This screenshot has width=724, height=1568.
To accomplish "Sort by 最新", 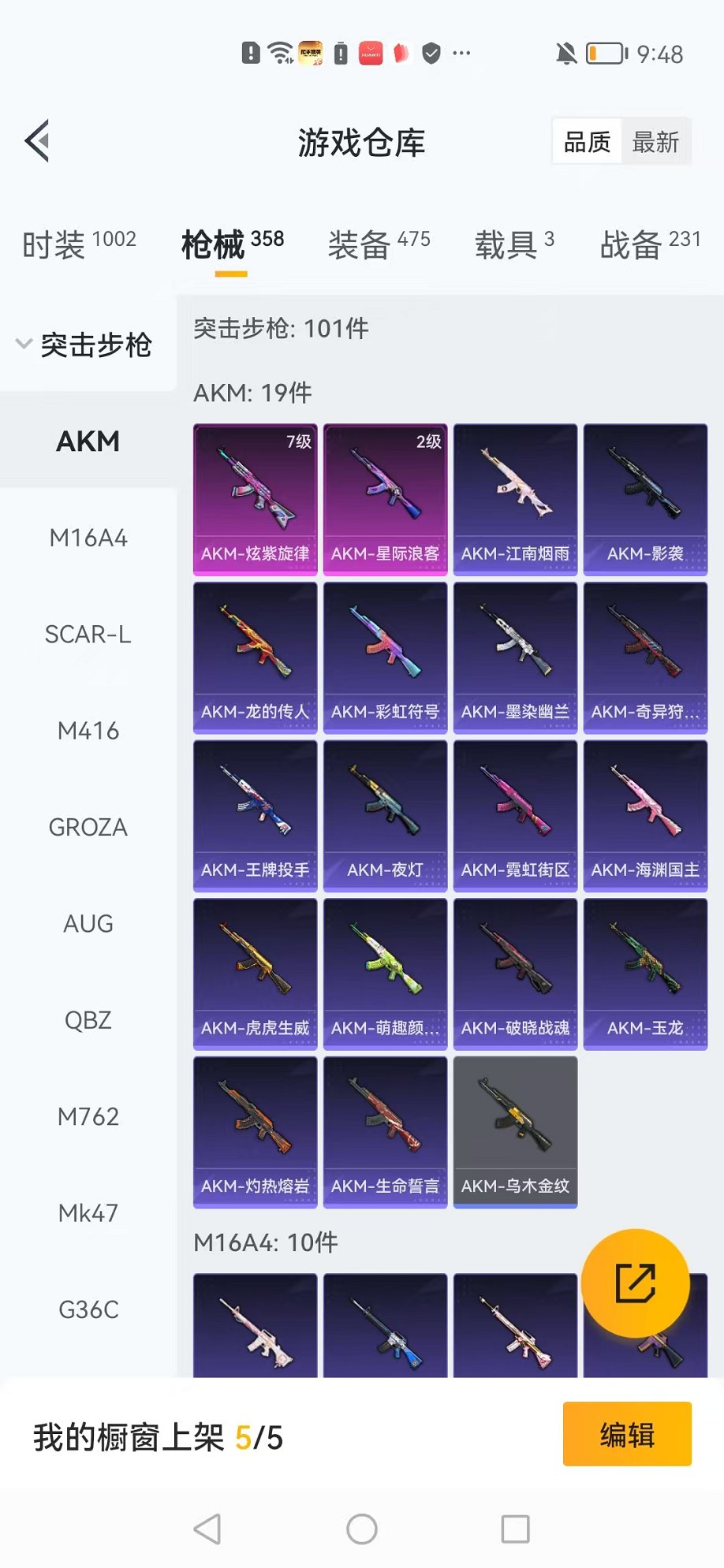I will click(655, 142).
